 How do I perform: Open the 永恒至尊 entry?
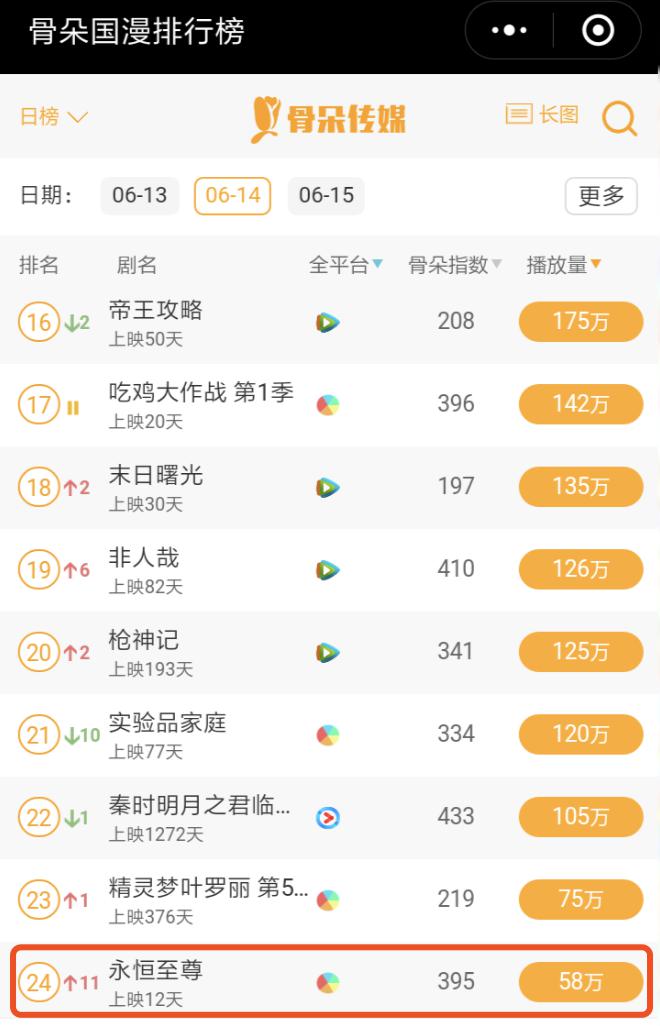point(156,971)
